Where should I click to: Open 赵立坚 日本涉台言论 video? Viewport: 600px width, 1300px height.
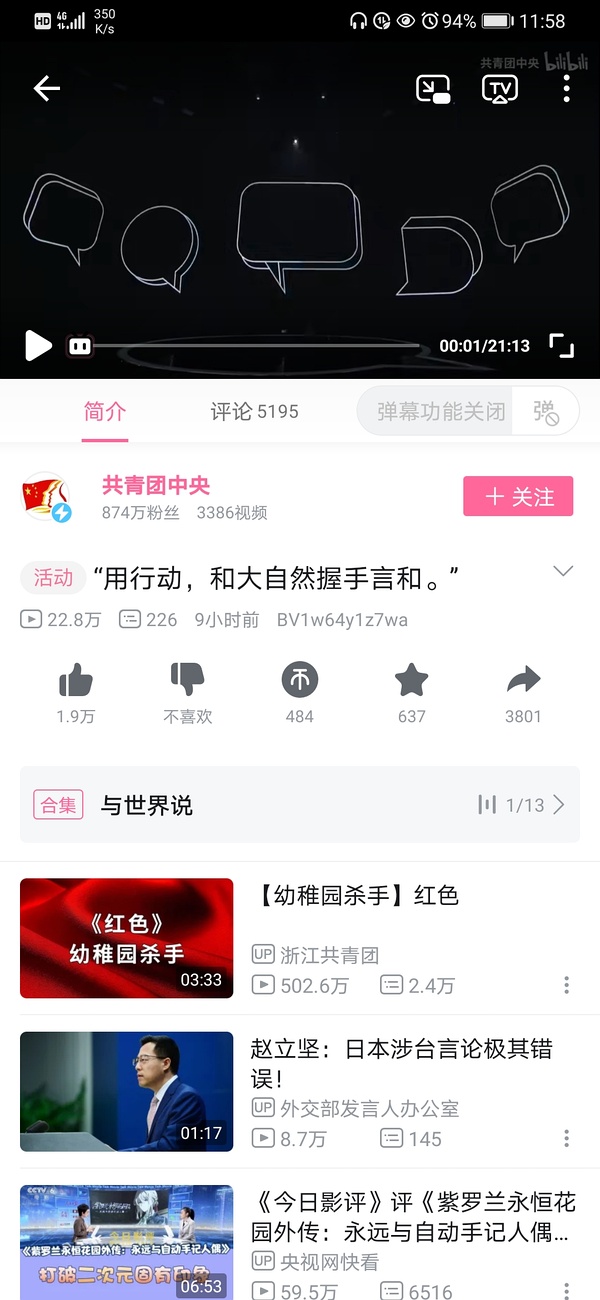click(x=127, y=1091)
